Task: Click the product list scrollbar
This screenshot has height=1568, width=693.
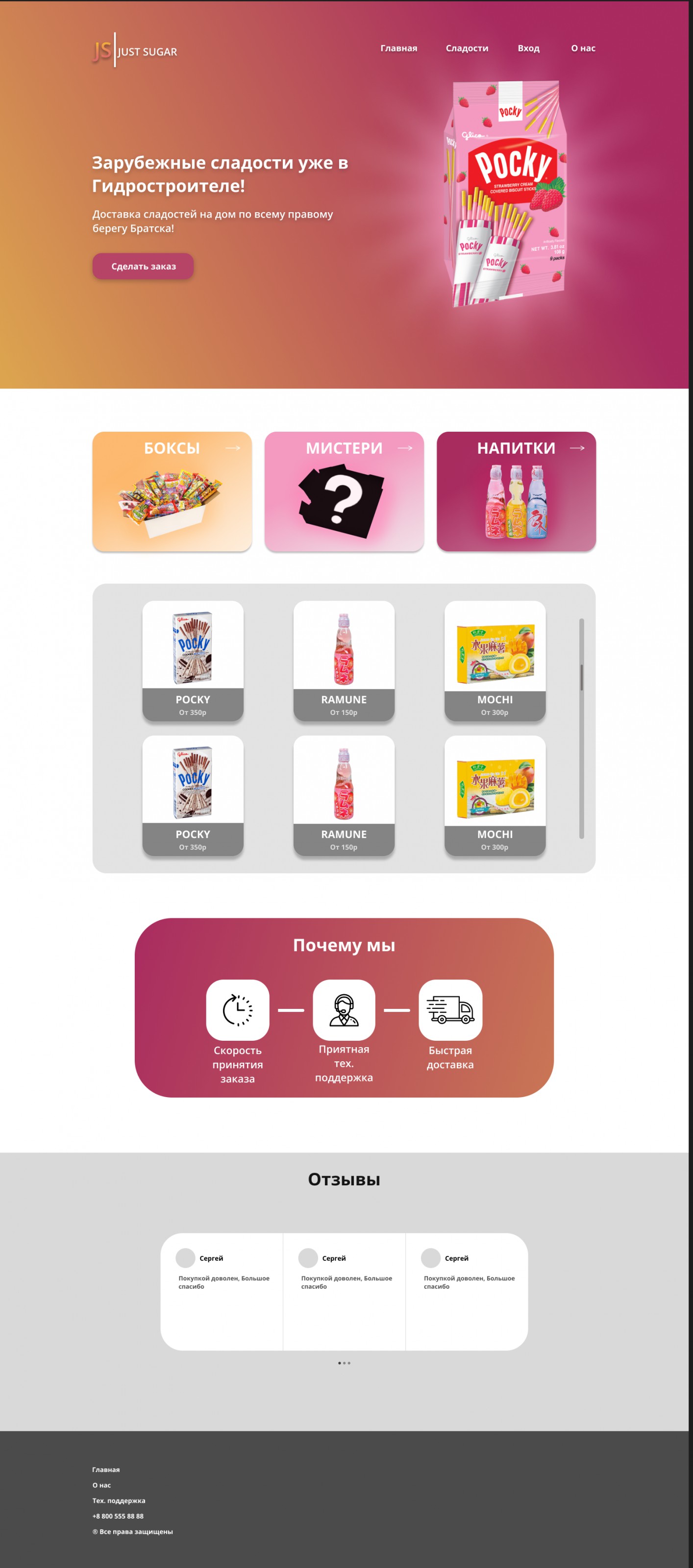Action: [581, 728]
